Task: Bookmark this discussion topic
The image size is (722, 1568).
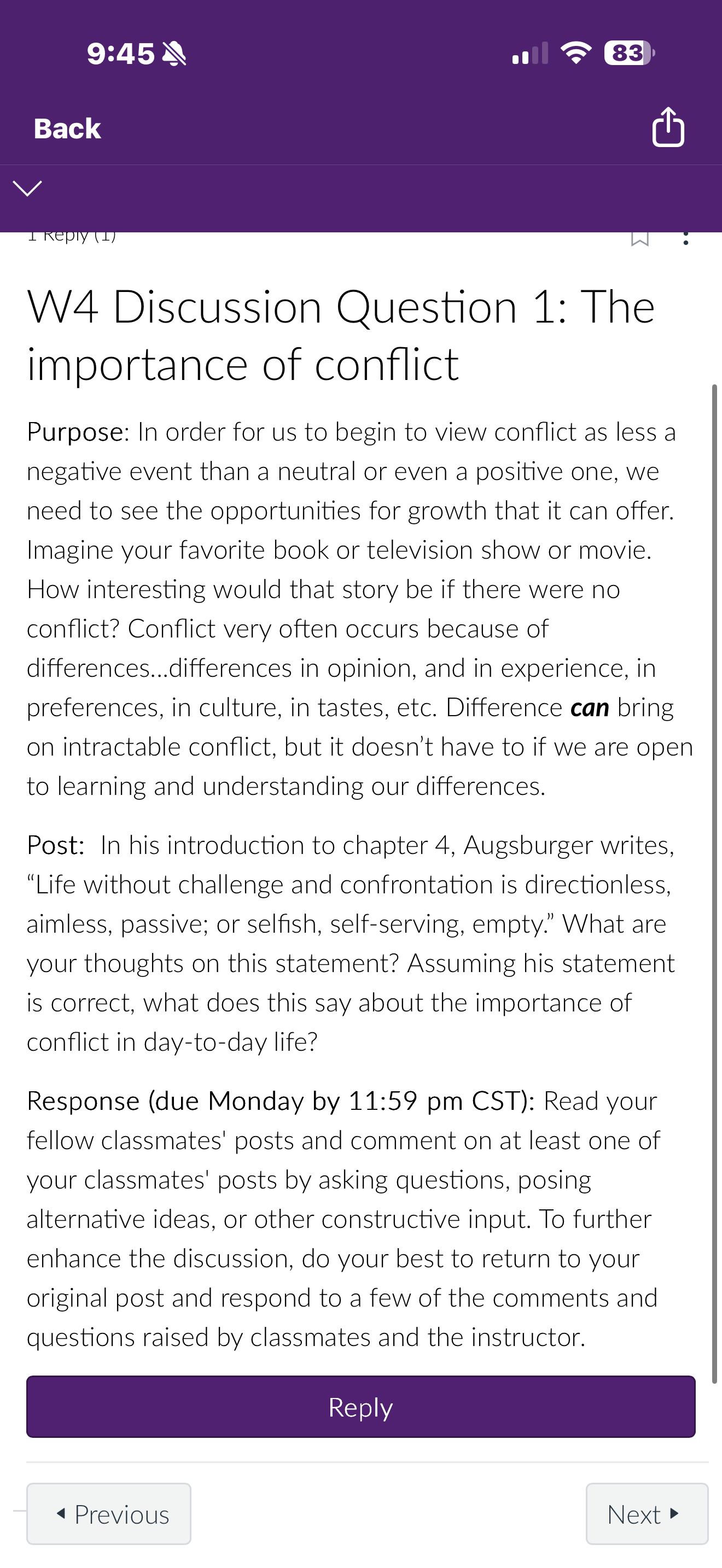Action: 639,238
